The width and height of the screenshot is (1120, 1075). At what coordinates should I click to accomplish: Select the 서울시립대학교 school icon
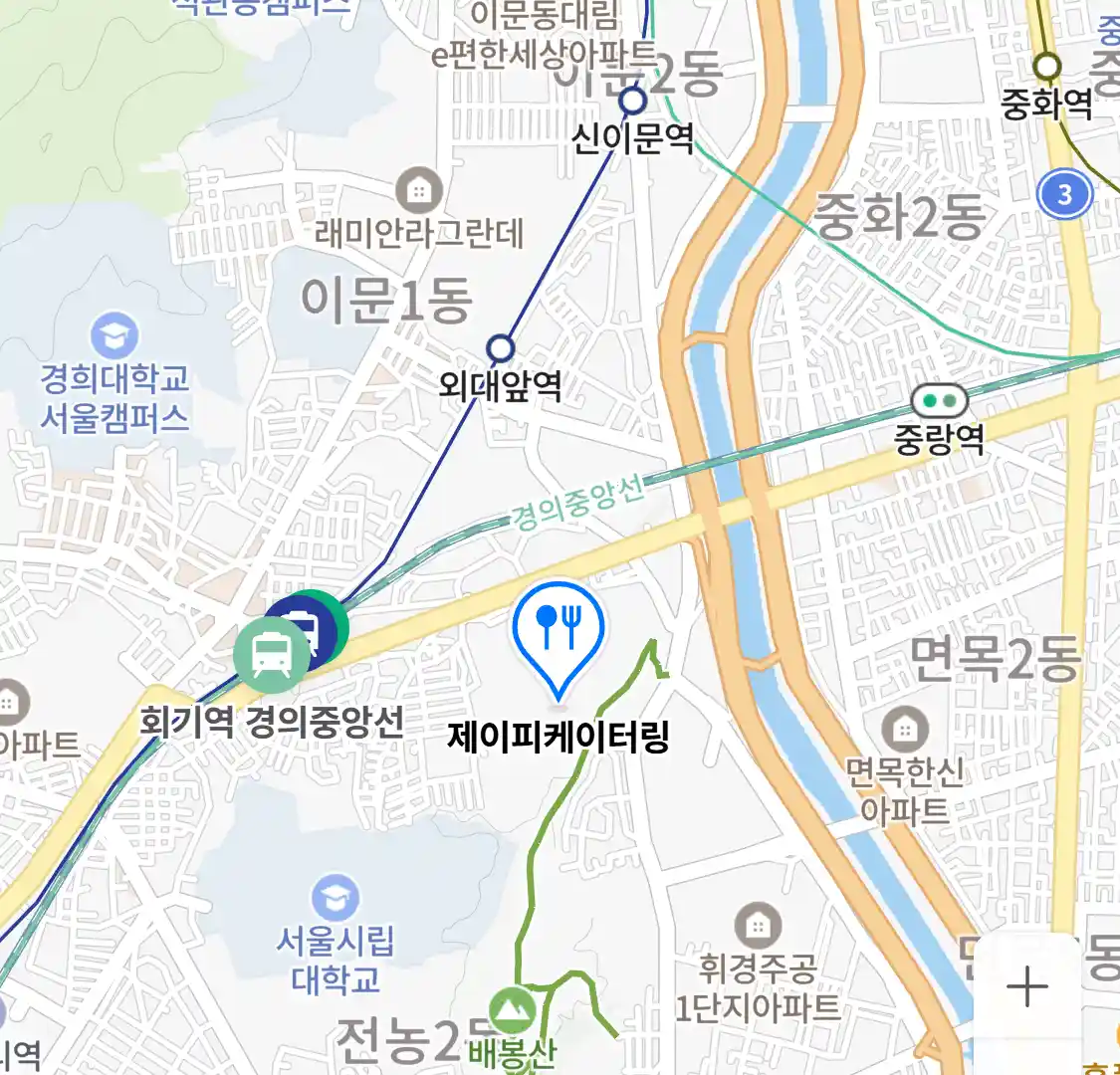pos(335,899)
